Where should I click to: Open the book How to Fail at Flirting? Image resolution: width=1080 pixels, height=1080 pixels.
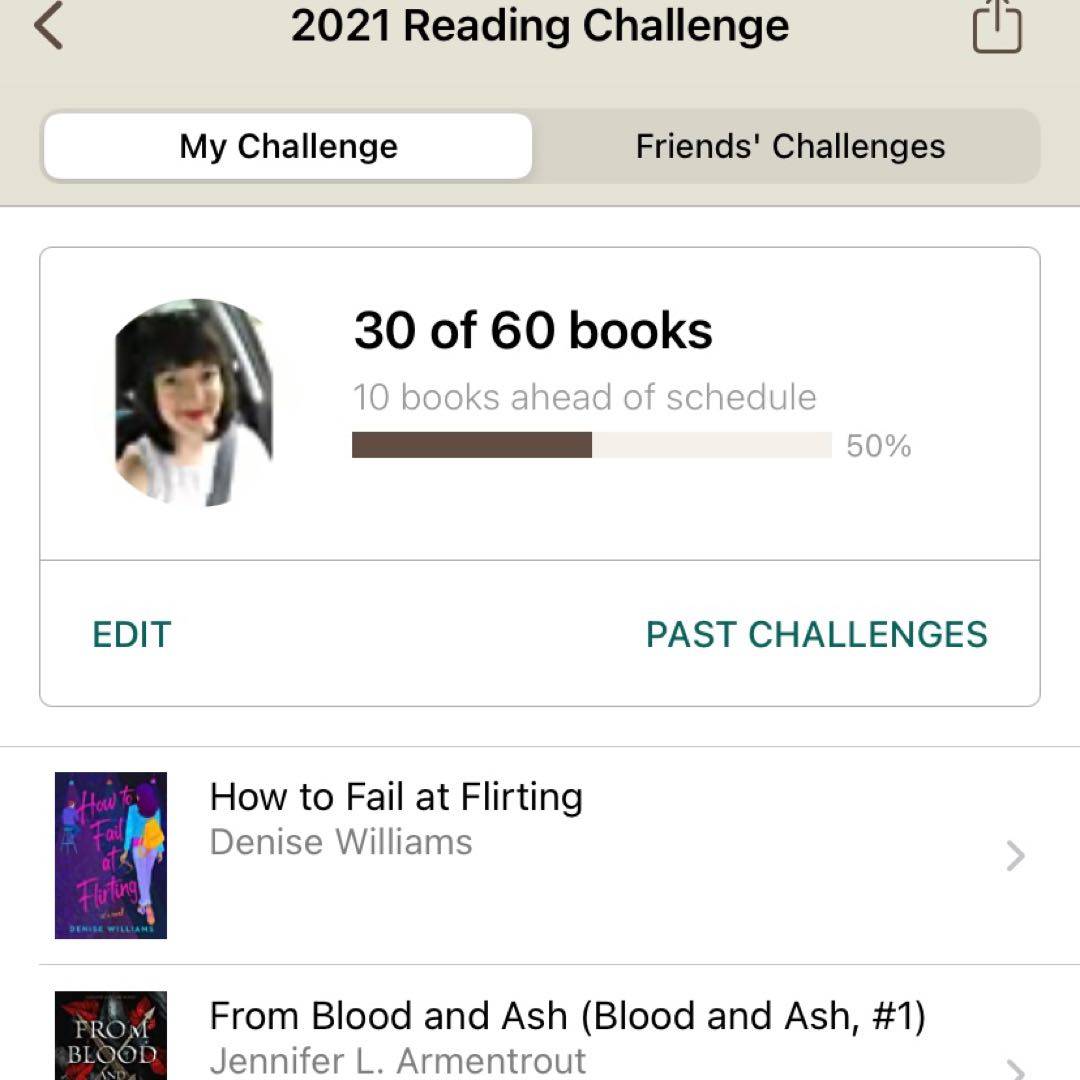coord(396,798)
